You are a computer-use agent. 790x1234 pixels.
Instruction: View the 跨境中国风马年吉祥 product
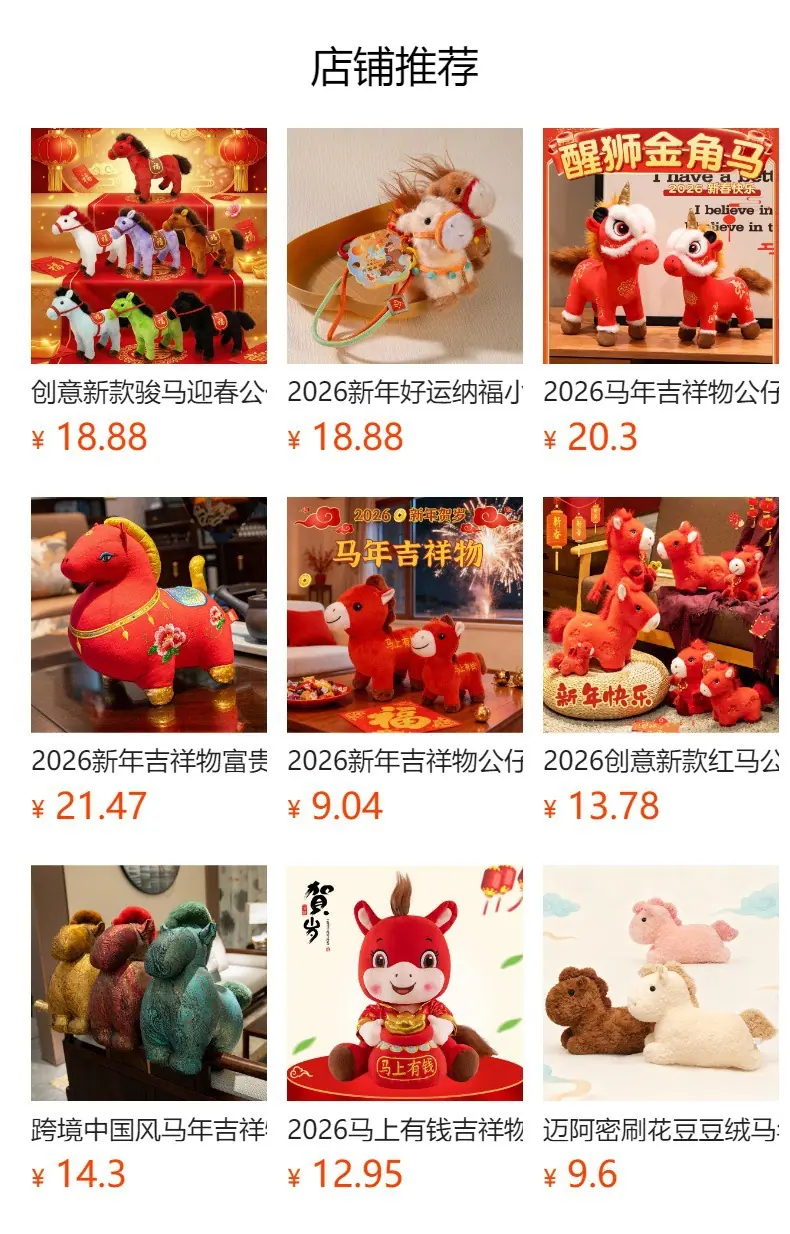(x=149, y=1028)
